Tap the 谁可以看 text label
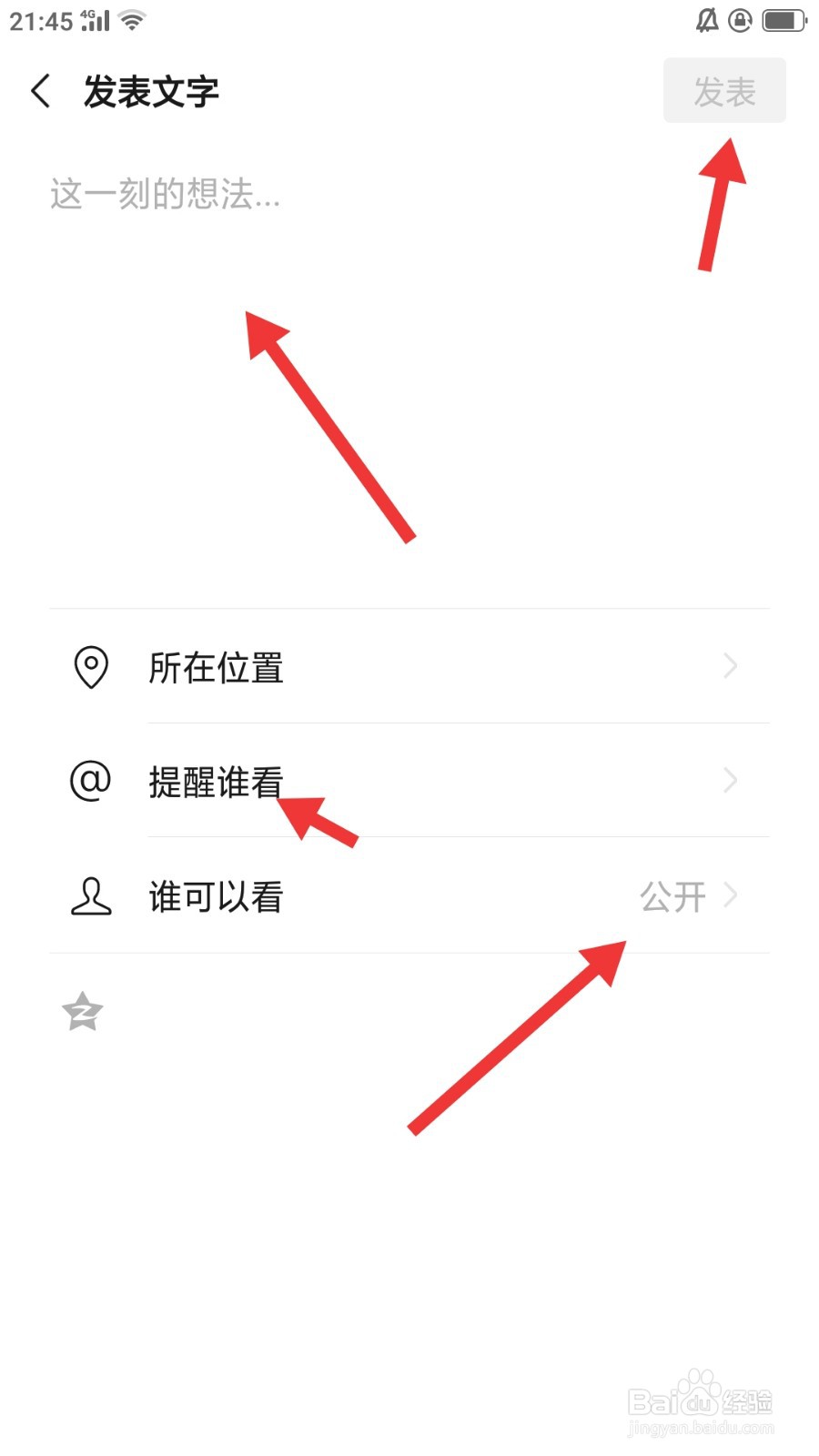 tap(215, 897)
